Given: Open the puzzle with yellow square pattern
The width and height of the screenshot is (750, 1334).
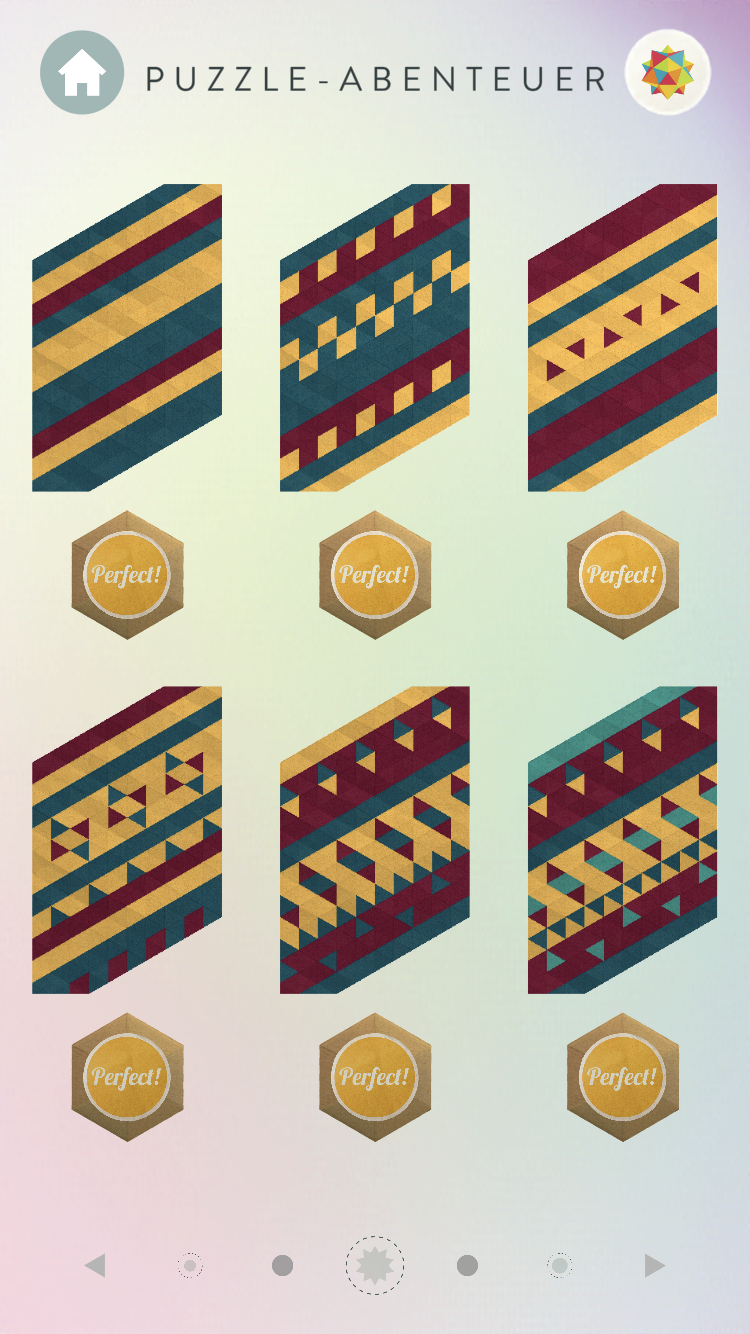Looking at the screenshot, I should [374, 337].
